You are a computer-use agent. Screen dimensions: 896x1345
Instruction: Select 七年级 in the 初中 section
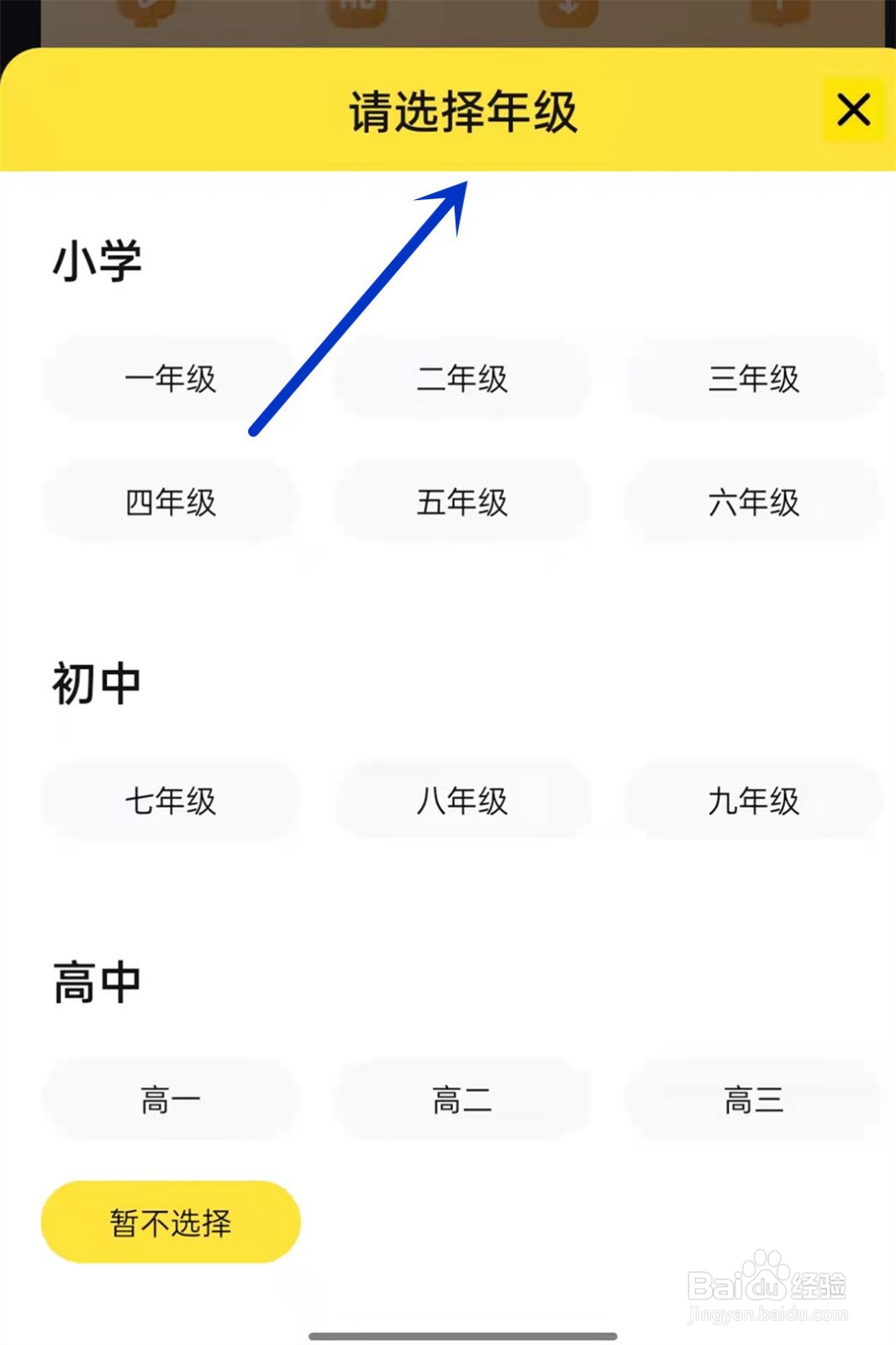click(x=171, y=801)
